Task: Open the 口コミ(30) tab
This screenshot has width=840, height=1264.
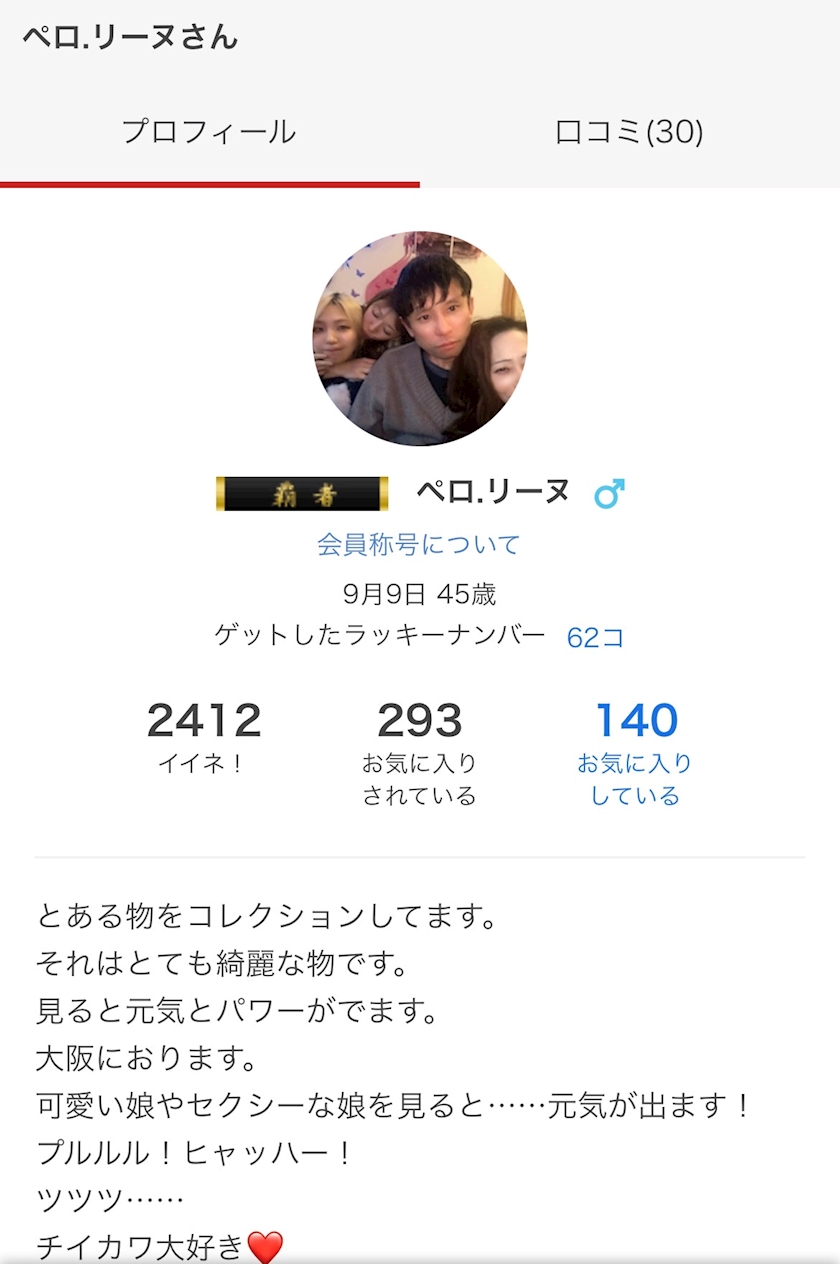Action: (x=629, y=132)
